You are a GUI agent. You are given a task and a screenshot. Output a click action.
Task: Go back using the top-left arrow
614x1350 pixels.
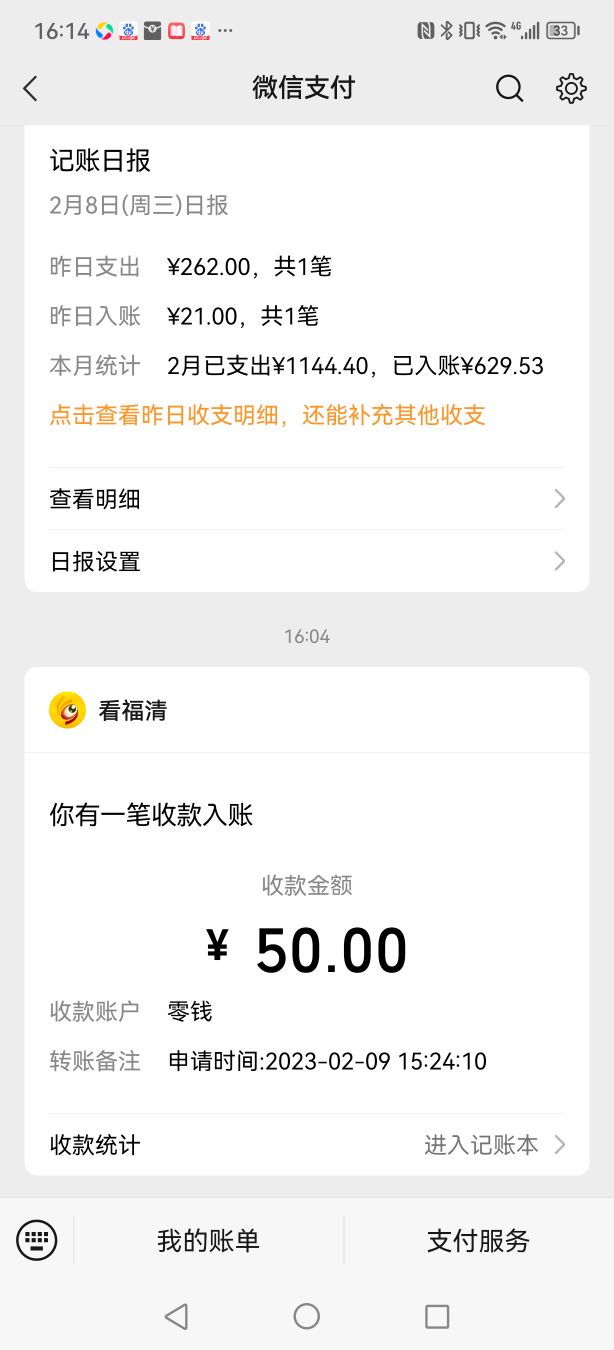click(31, 89)
